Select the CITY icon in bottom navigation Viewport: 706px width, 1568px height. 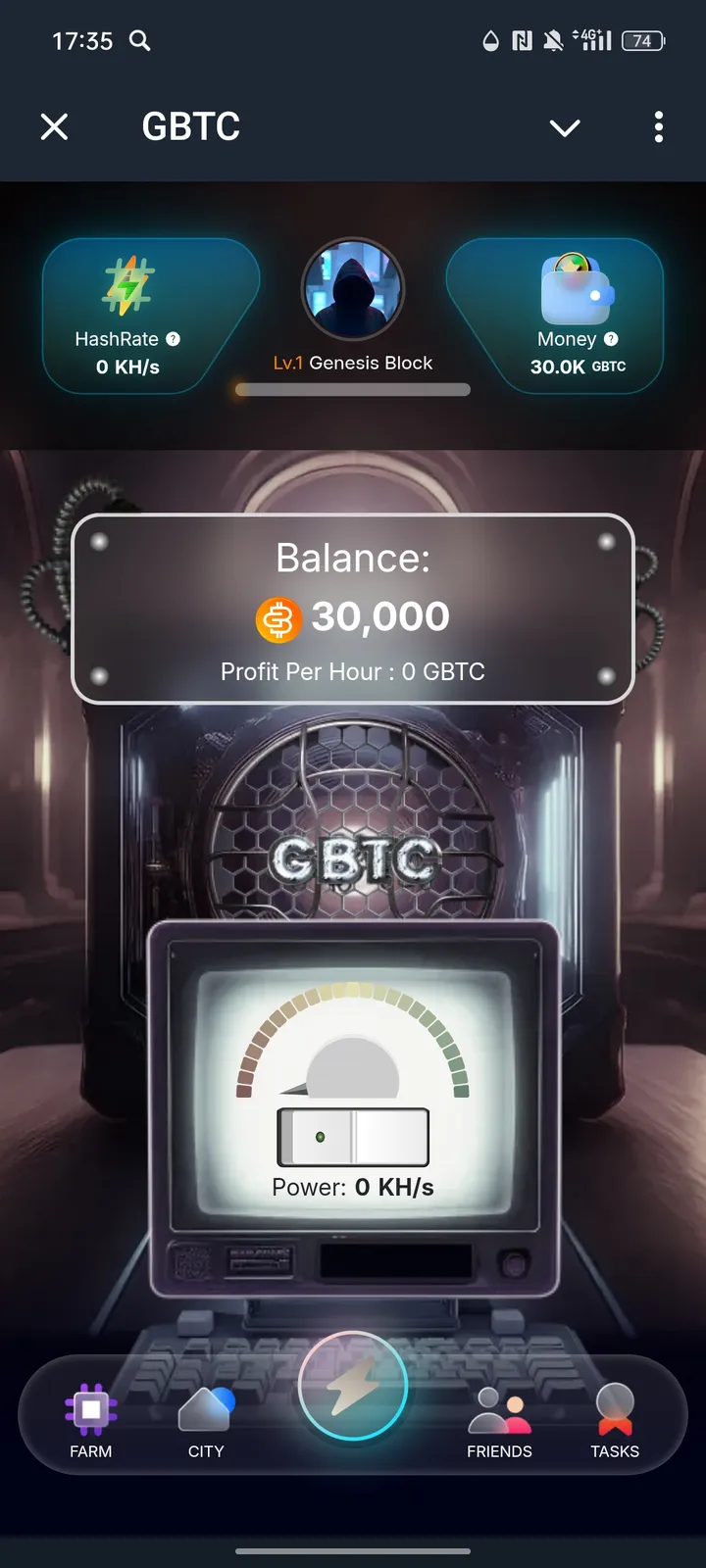click(x=205, y=1408)
